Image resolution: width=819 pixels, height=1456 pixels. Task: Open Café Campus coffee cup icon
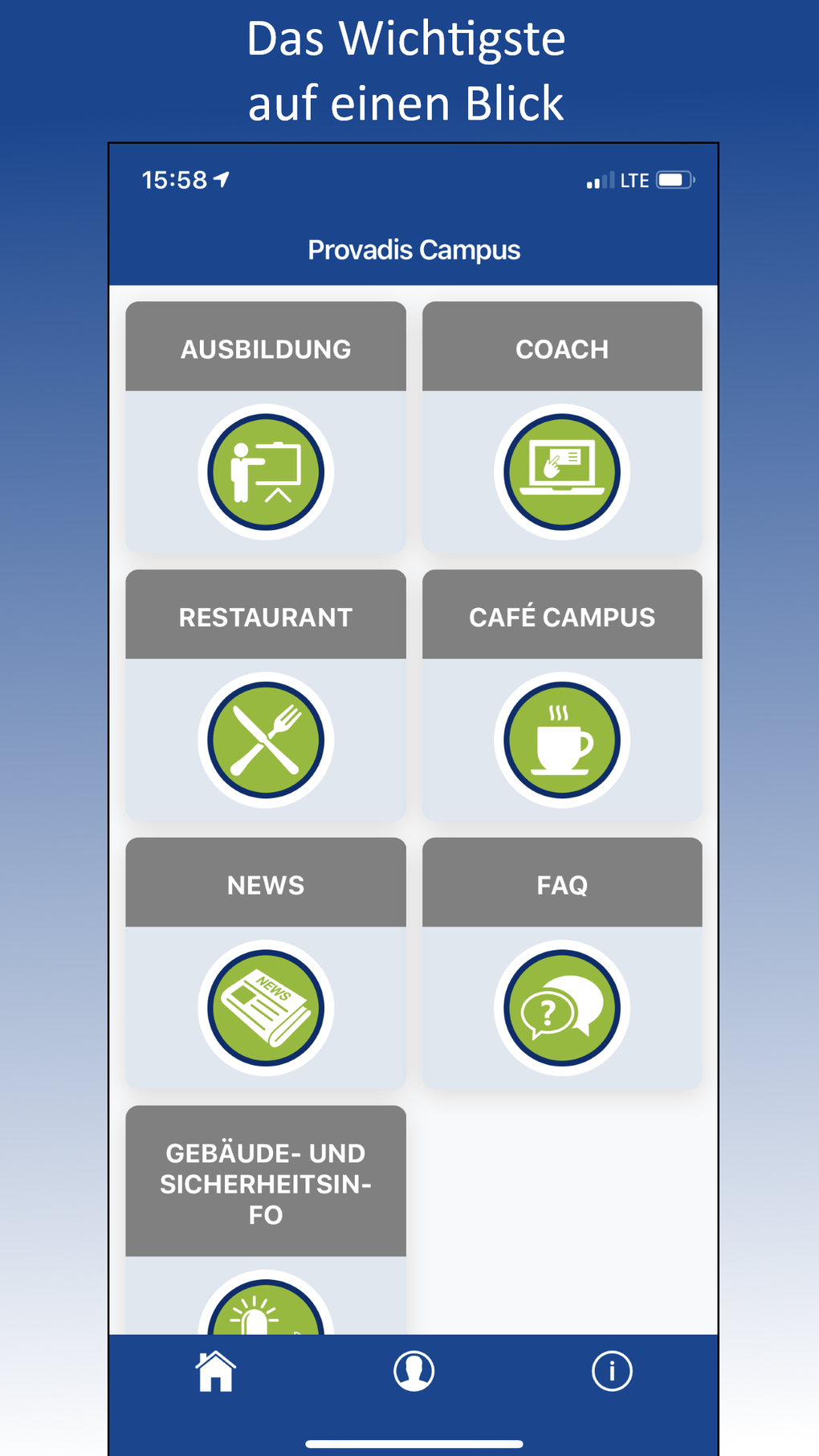click(x=561, y=739)
